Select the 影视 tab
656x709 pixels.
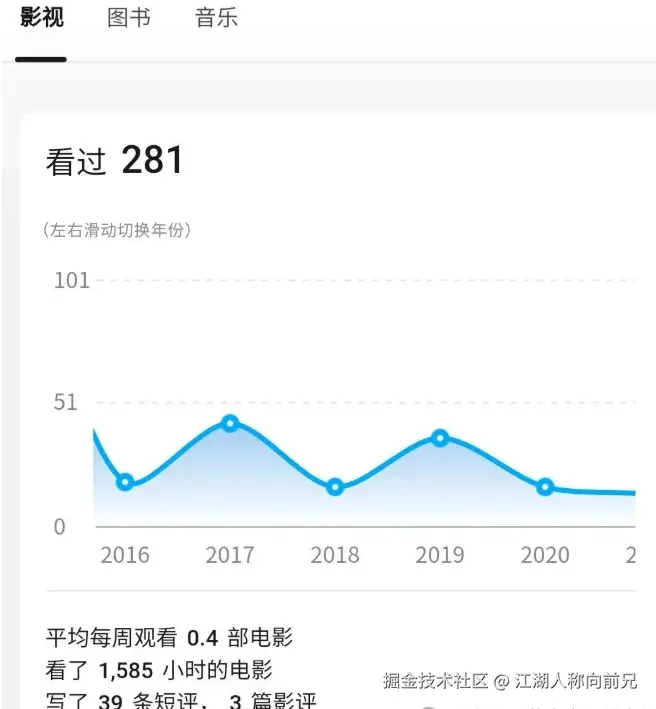[41, 18]
